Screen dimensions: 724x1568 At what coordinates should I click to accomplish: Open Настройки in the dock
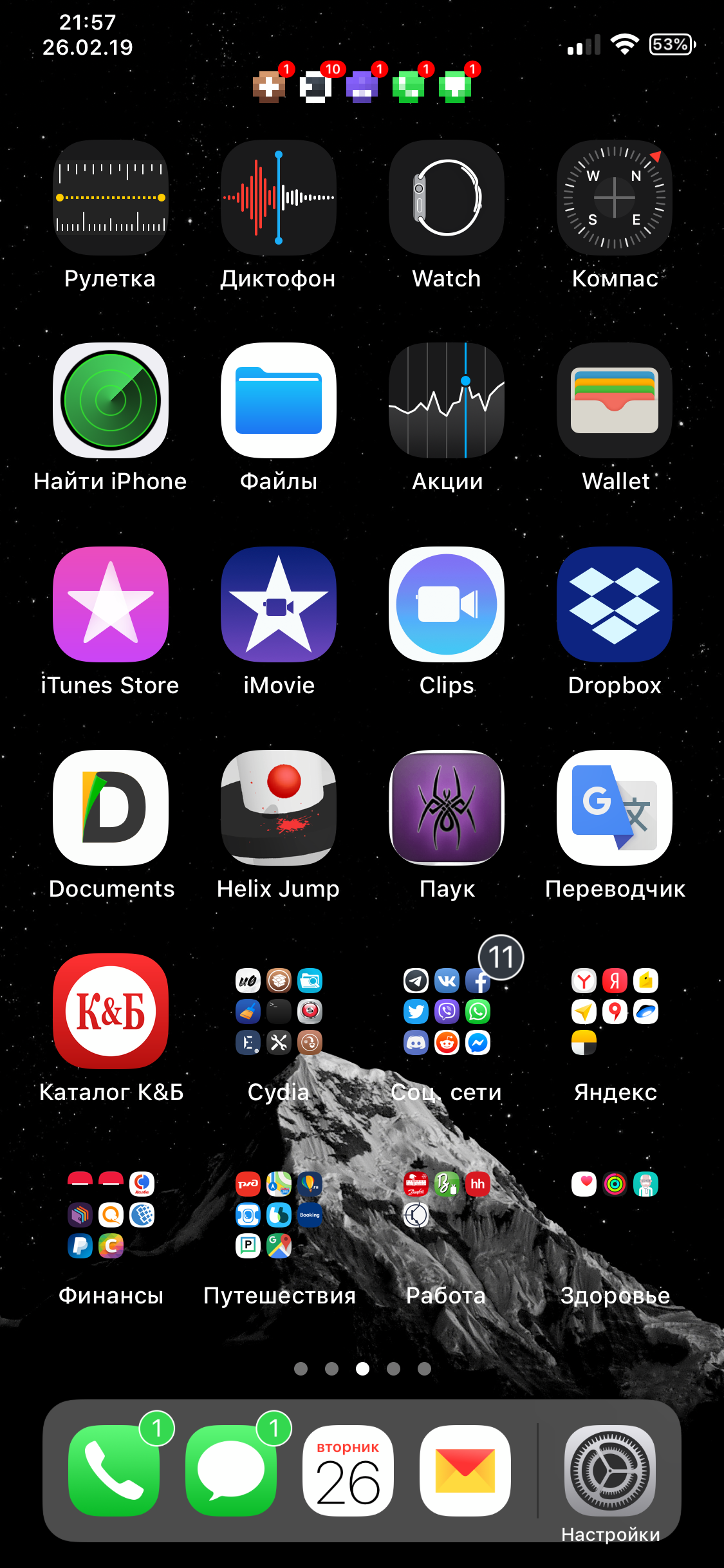point(610,1471)
